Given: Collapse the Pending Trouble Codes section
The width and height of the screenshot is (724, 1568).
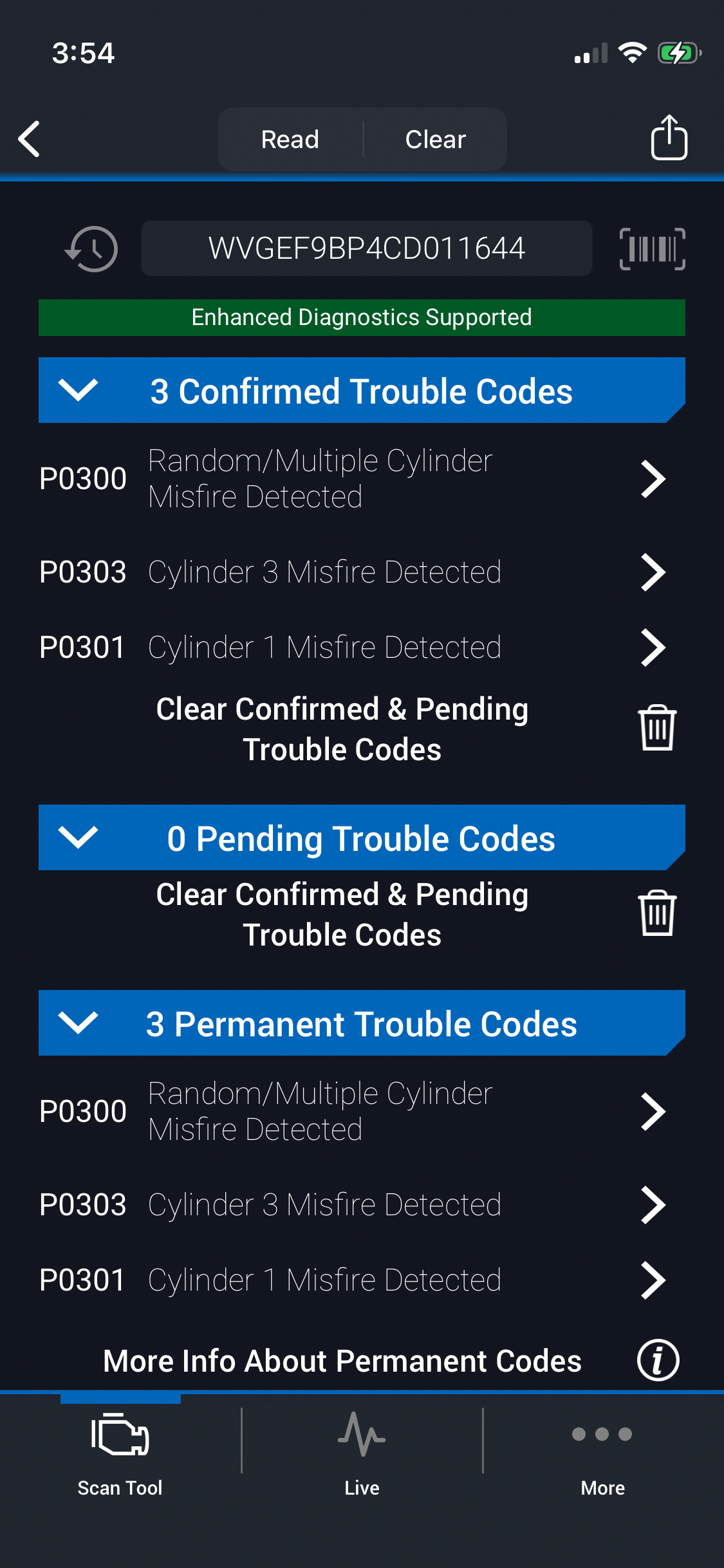Looking at the screenshot, I should (x=79, y=837).
